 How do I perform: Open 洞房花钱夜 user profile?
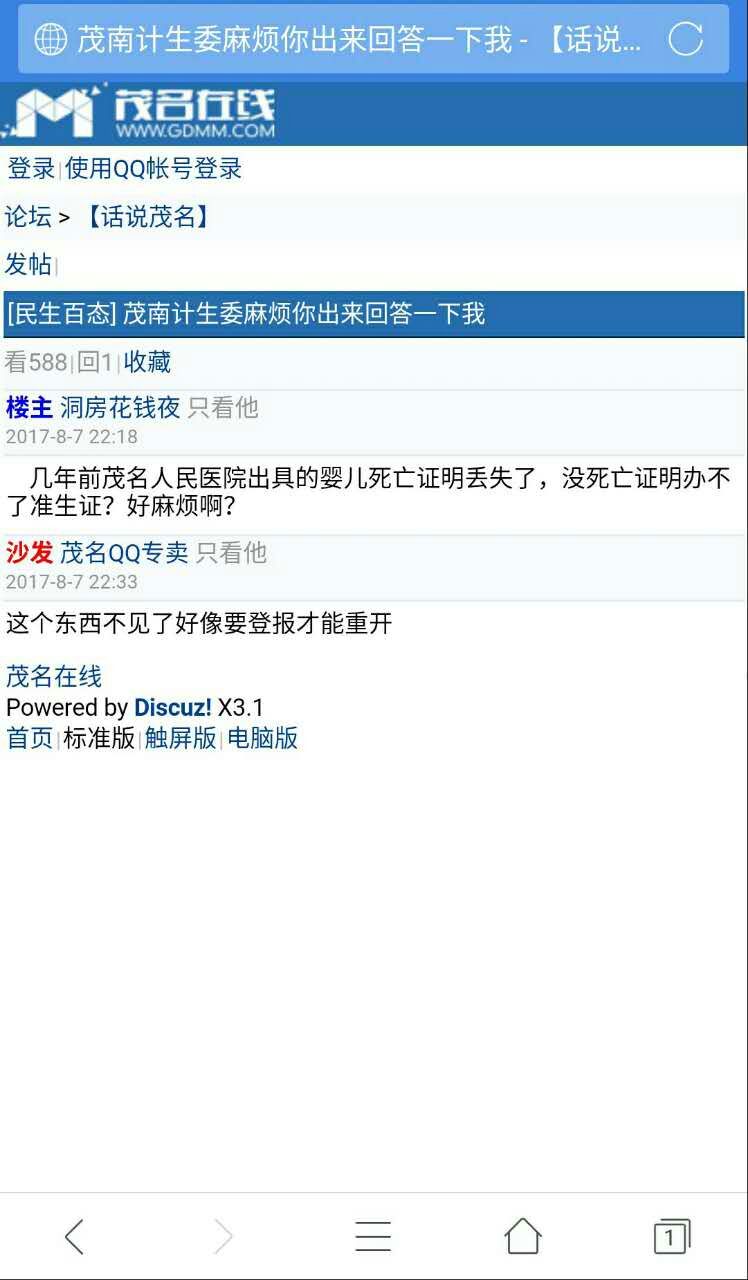pos(120,407)
